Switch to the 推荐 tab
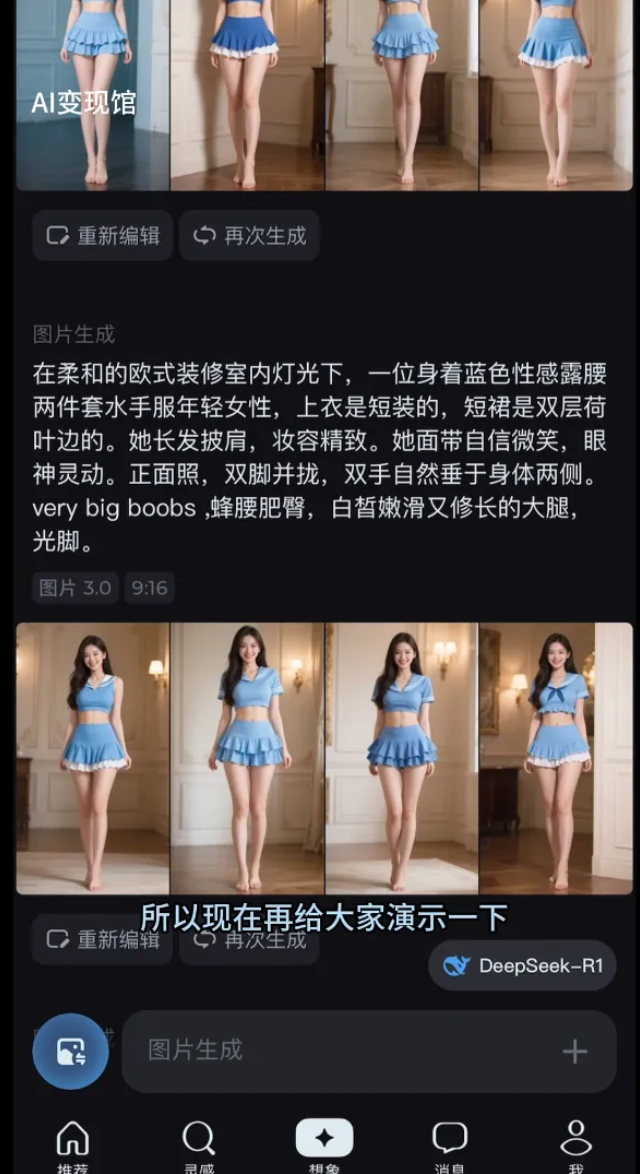 pyautogui.click(x=72, y=1145)
